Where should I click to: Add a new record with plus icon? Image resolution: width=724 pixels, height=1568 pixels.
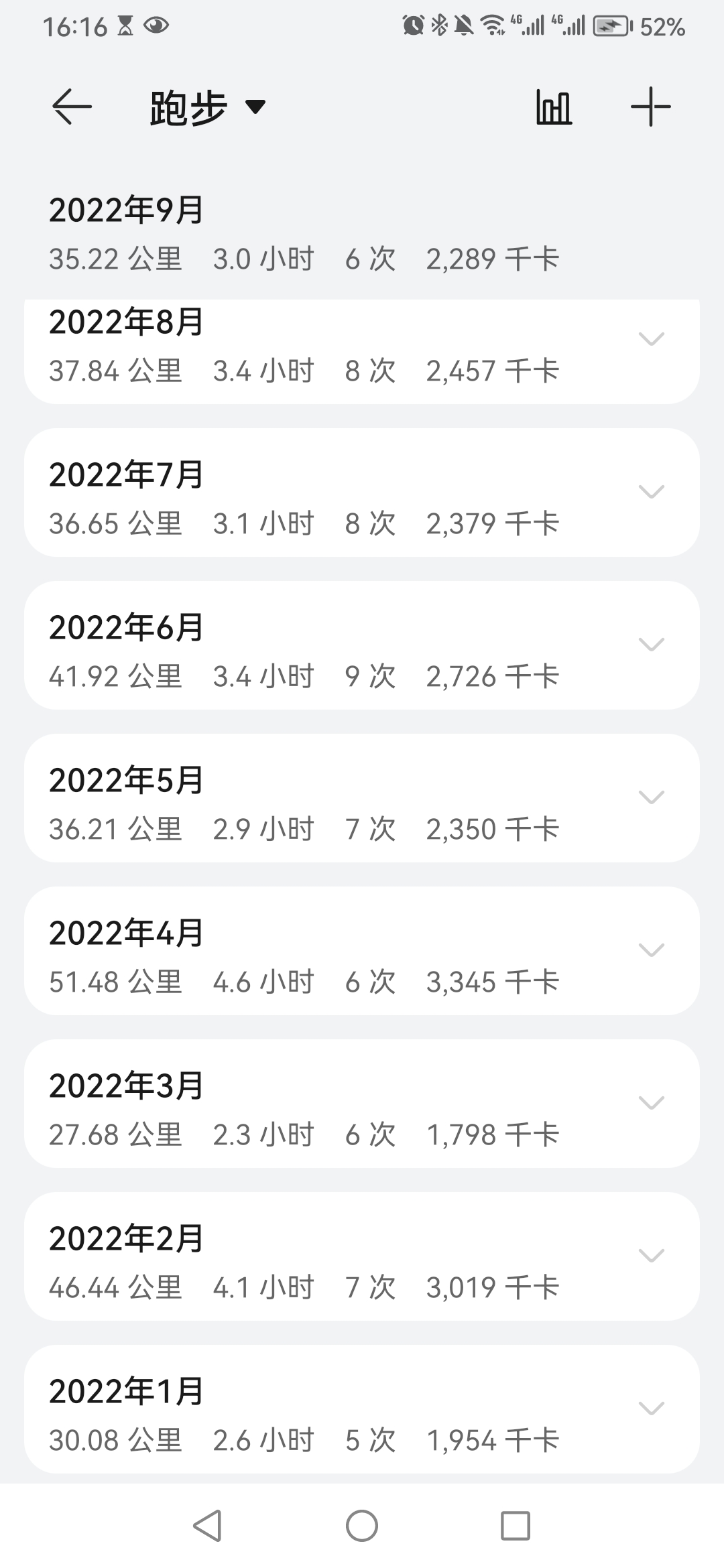tap(650, 107)
